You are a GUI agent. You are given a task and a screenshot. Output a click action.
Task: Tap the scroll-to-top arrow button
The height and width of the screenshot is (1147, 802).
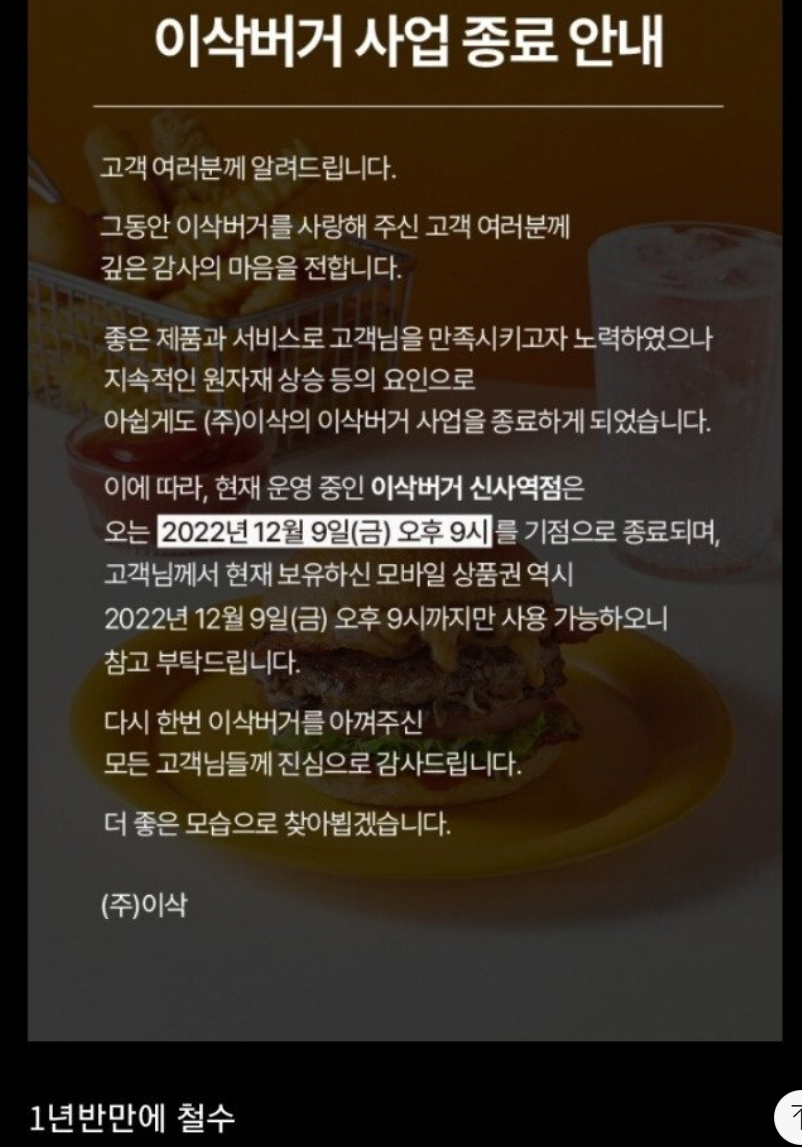(793, 1117)
